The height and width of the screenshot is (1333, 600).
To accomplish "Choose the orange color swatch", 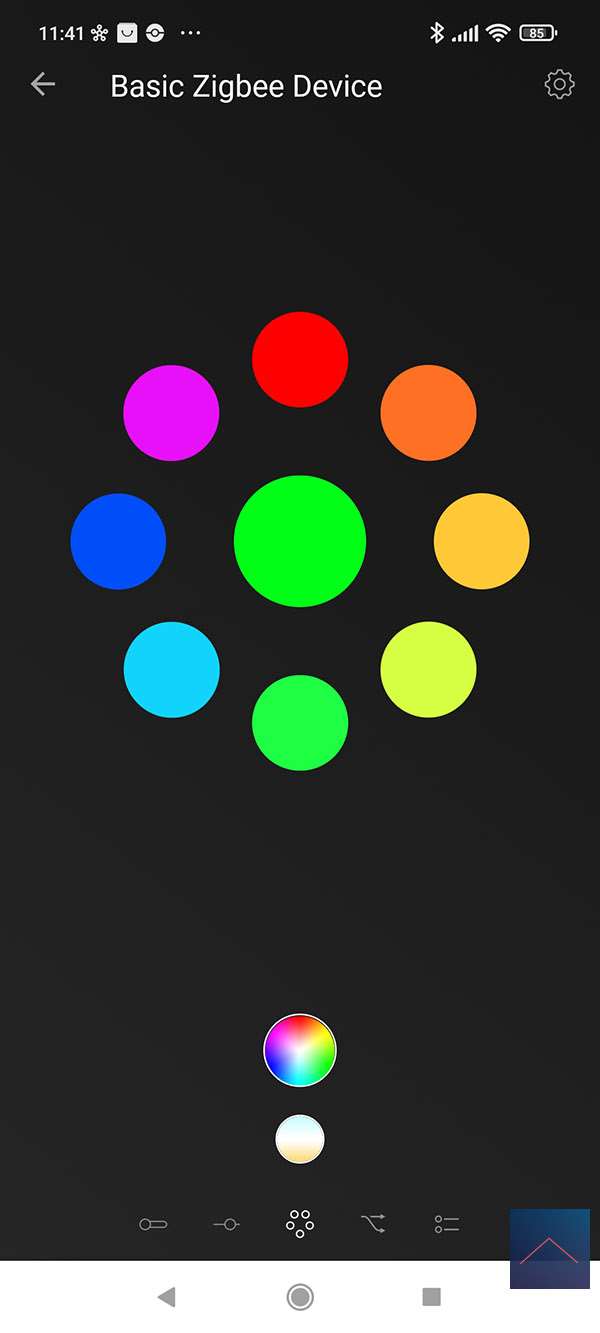I will pyautogui.click(x=428, y=413).
